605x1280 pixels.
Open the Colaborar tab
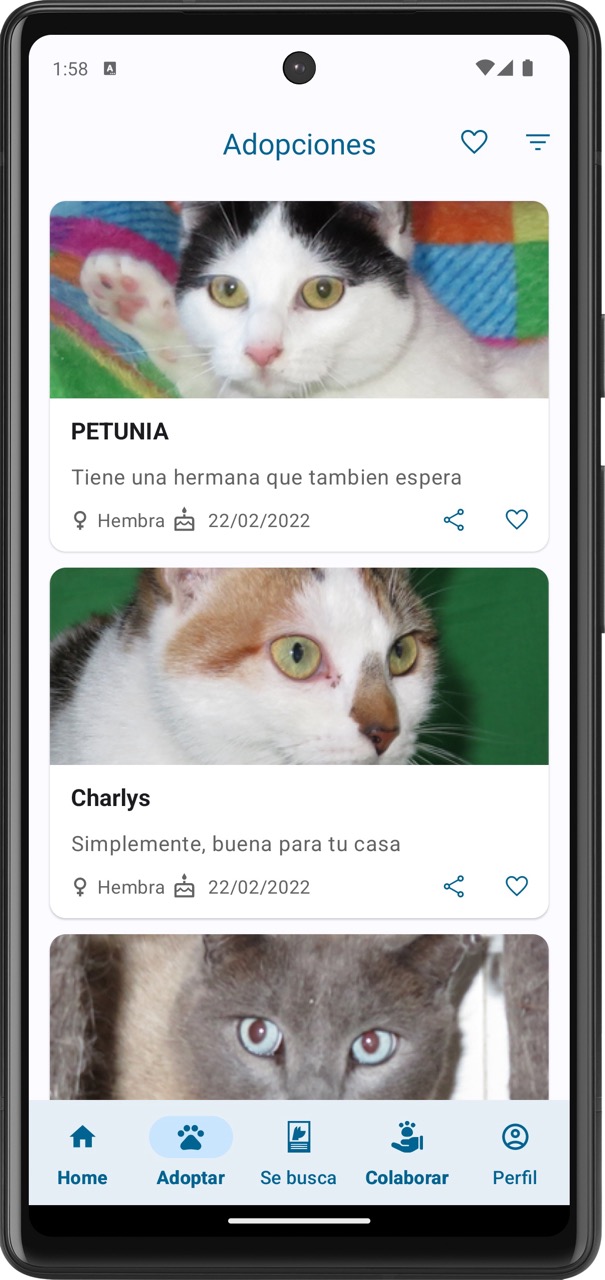pos(406,1154)
